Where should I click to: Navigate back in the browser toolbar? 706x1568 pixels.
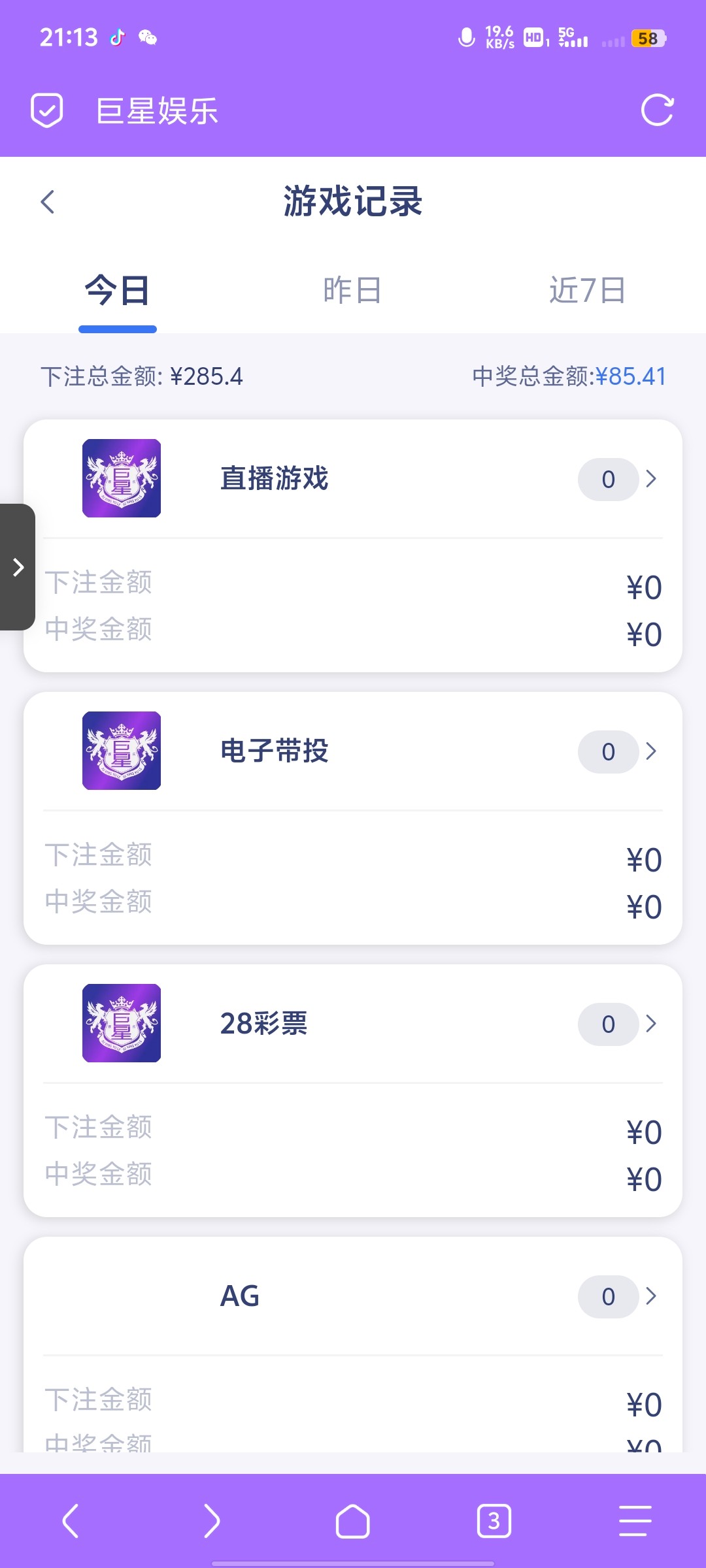tap(71, 1522)
